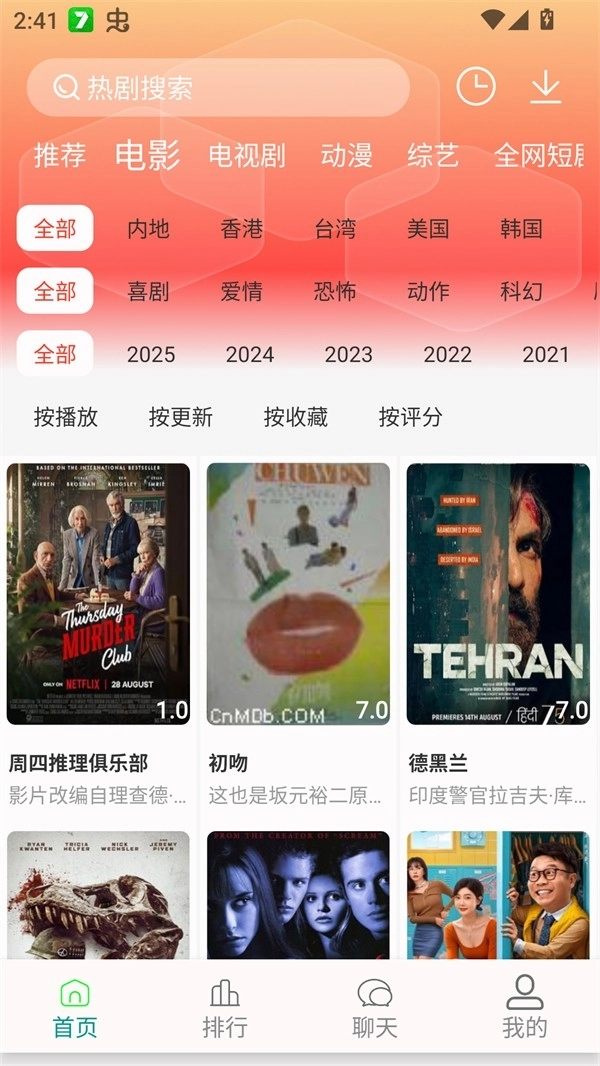The height and width of the screenshot is (1066, 600).
Task: Switch to the 综艺 tab
Action: click(433, 155)
